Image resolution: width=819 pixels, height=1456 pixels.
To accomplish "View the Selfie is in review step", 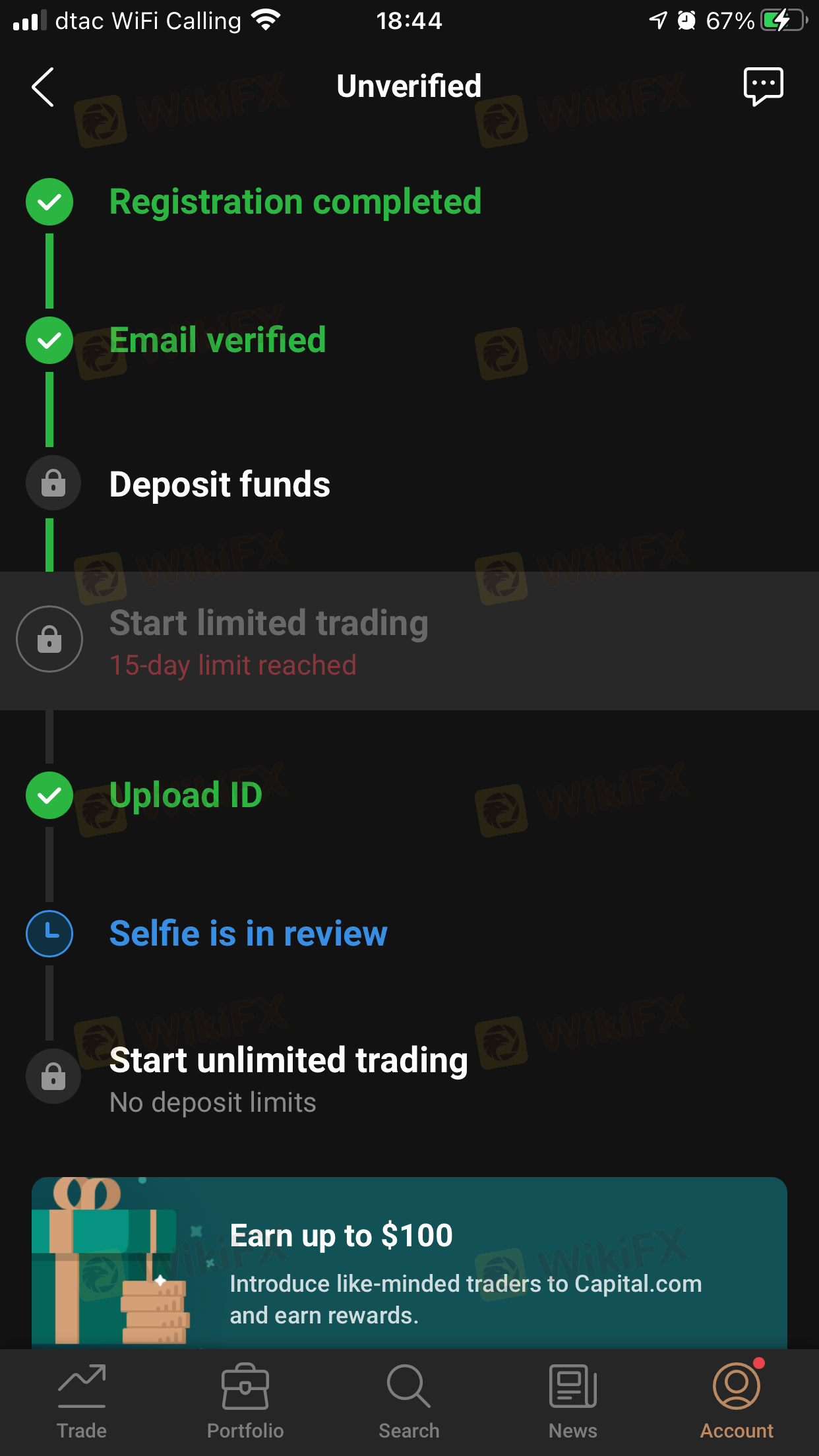I will click(248, 934).
